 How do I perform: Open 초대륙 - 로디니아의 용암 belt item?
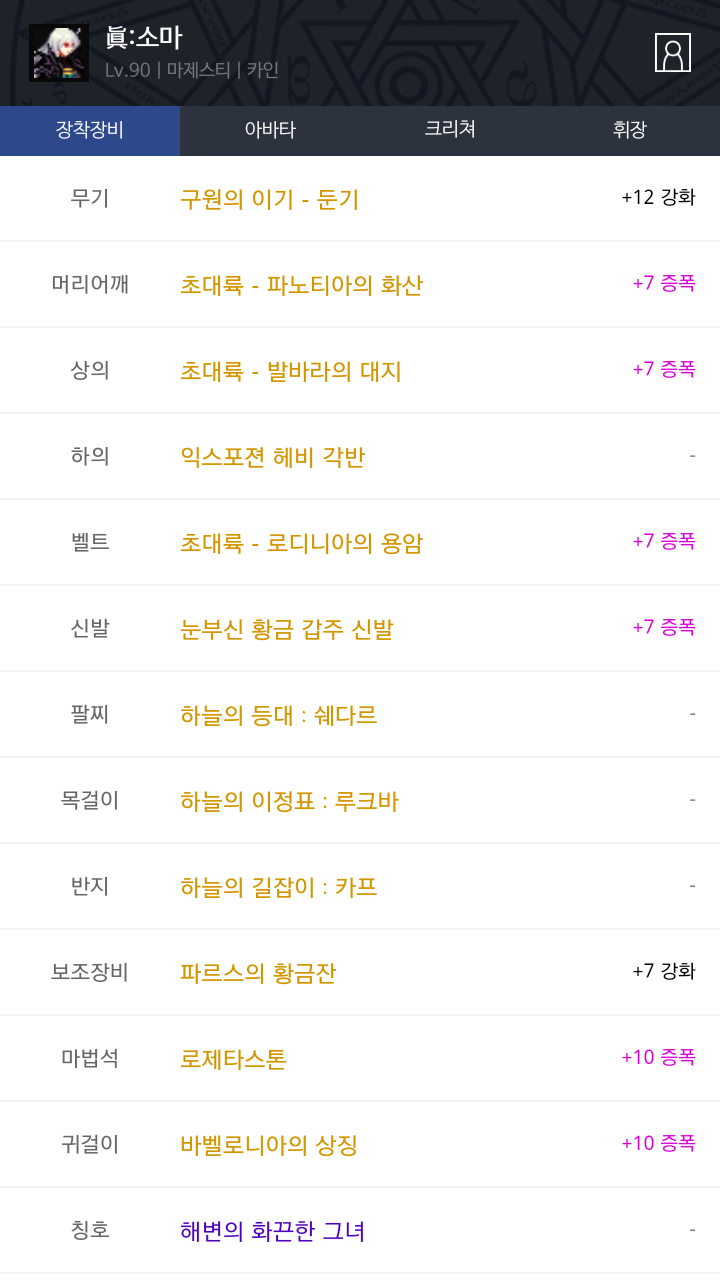point(301,543)
